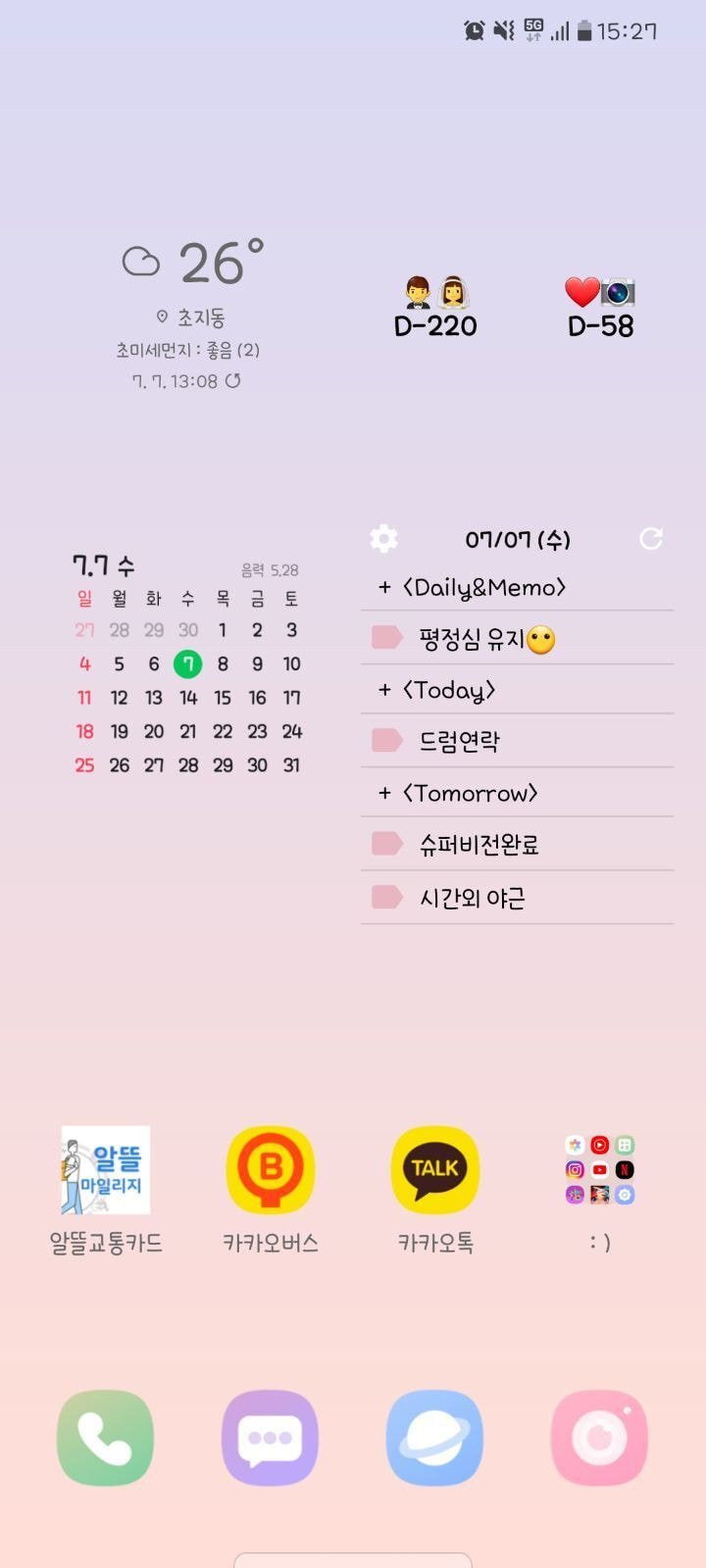Open the Camera app from the dock
Screen dimensions: 706x1568
[x=599, y=1437]
